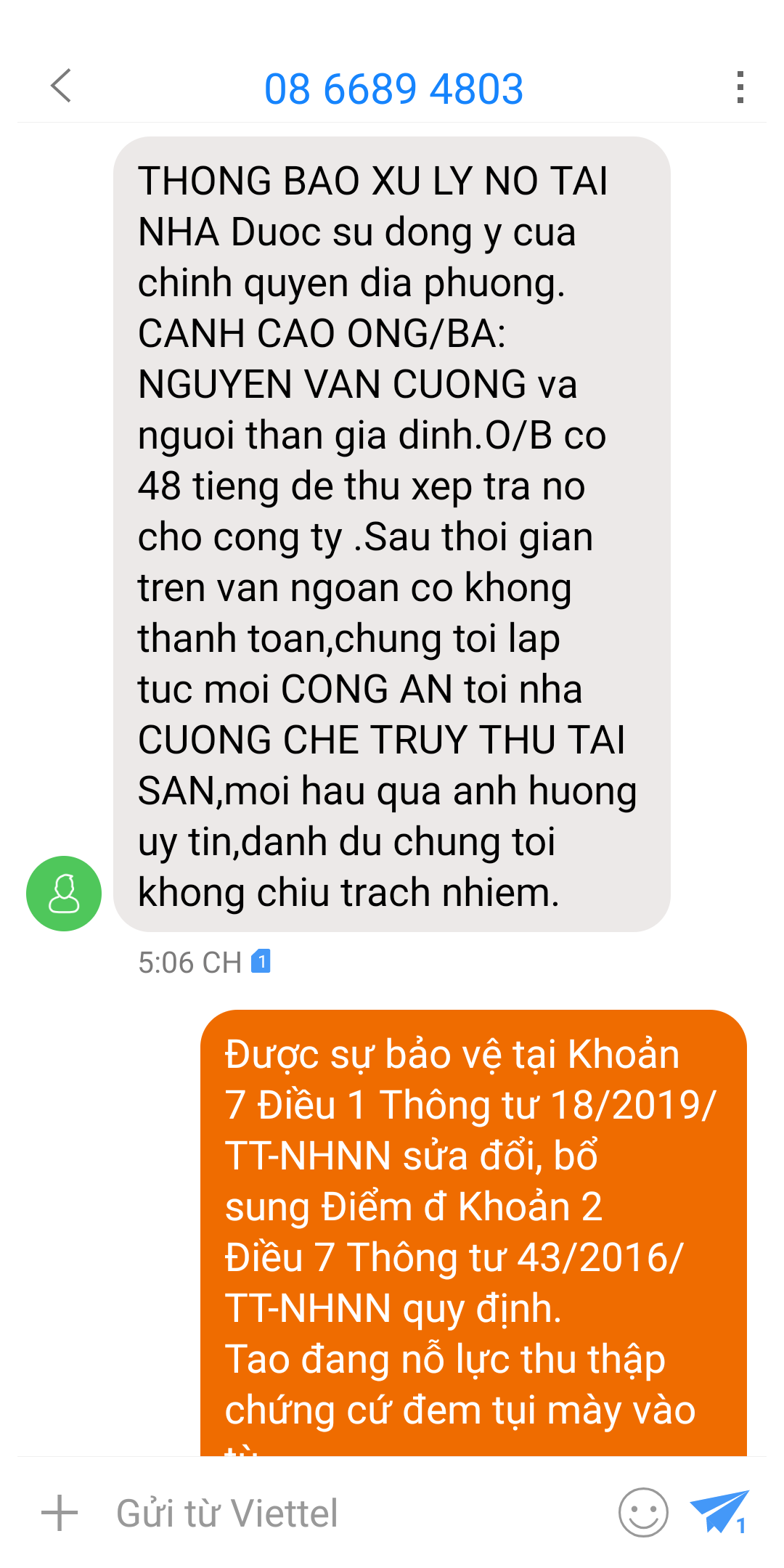This screenshot has width=784, height=1568.
Task: Open the three-dot overflow menu
Action: [740, 87]
